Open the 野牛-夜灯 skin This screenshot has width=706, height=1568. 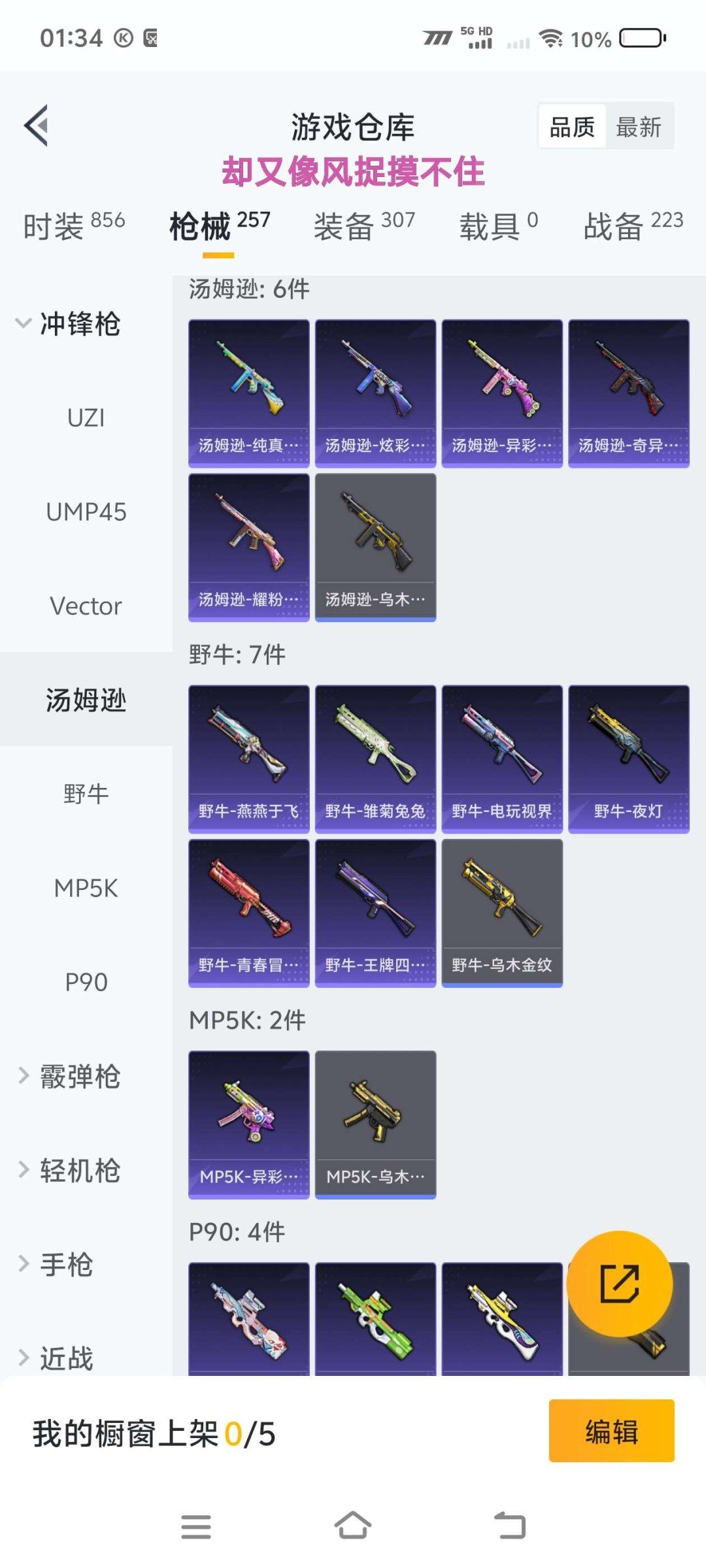pyautogui.click(x=628, y=759)
